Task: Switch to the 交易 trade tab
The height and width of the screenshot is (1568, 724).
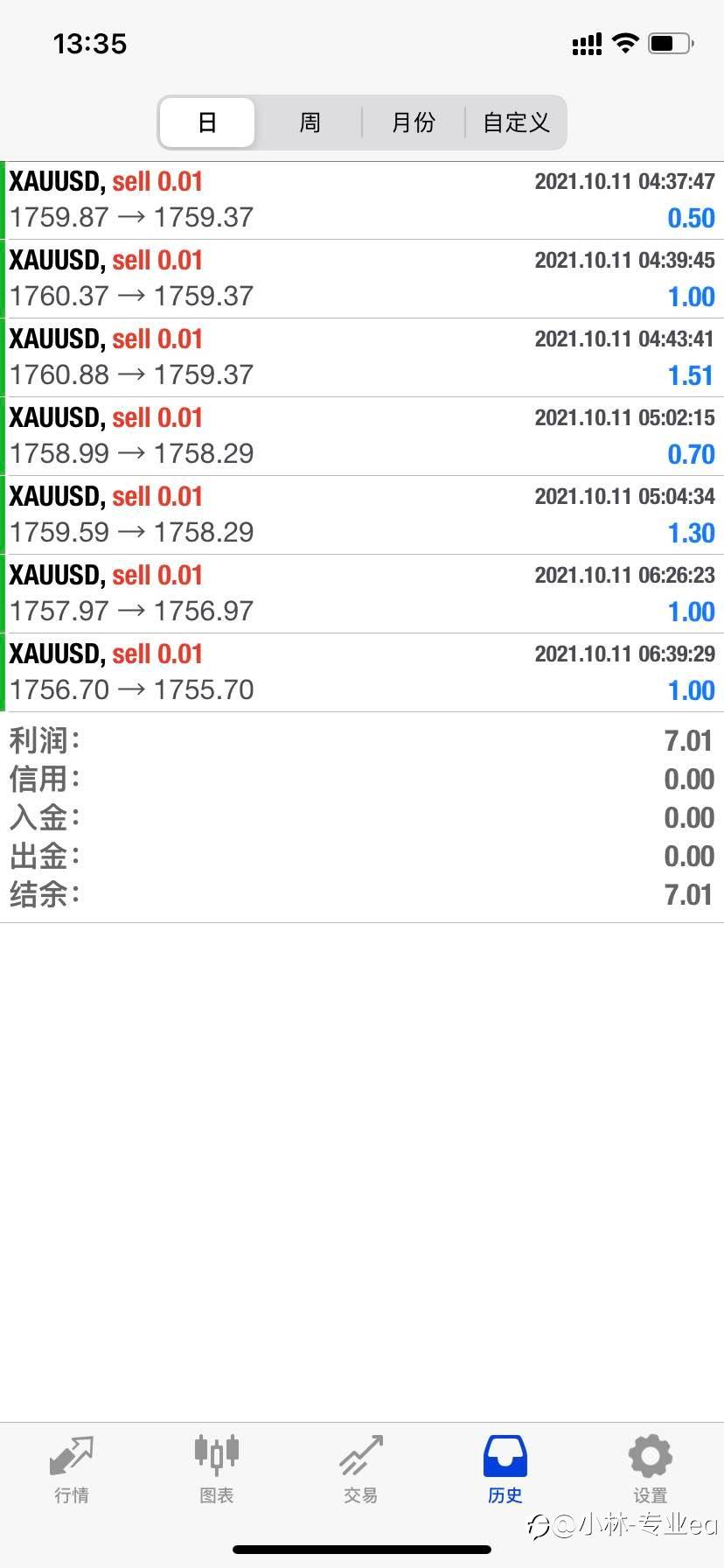Action: 361,1470
